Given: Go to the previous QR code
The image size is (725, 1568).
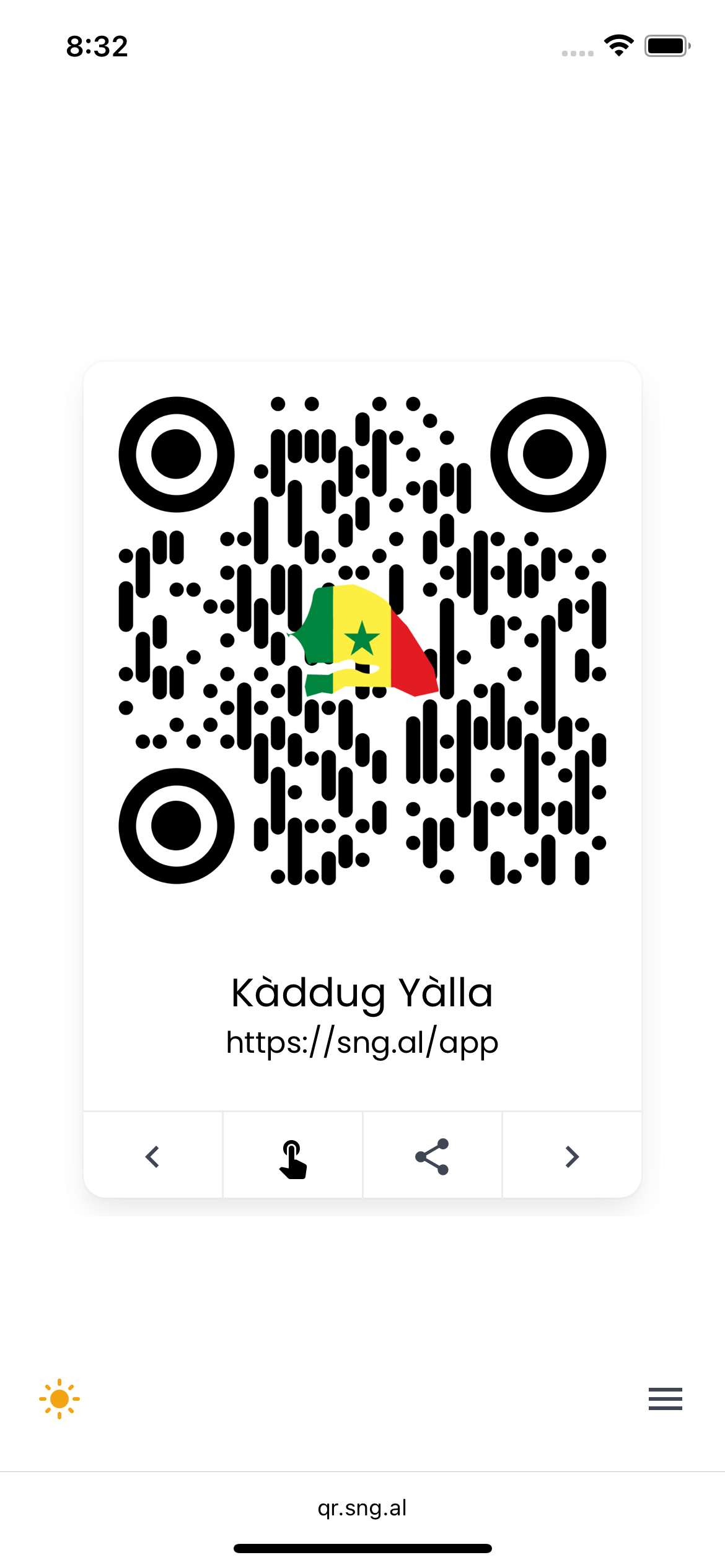Looking at the screenshot, I should coord(152,1156).
